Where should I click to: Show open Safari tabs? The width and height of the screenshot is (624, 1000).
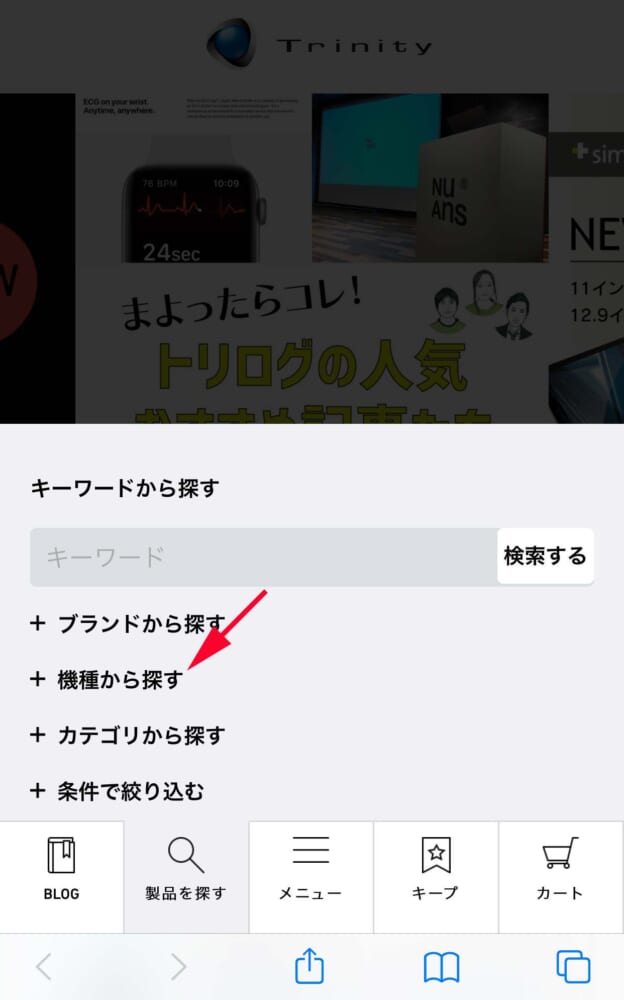point(573,967)
